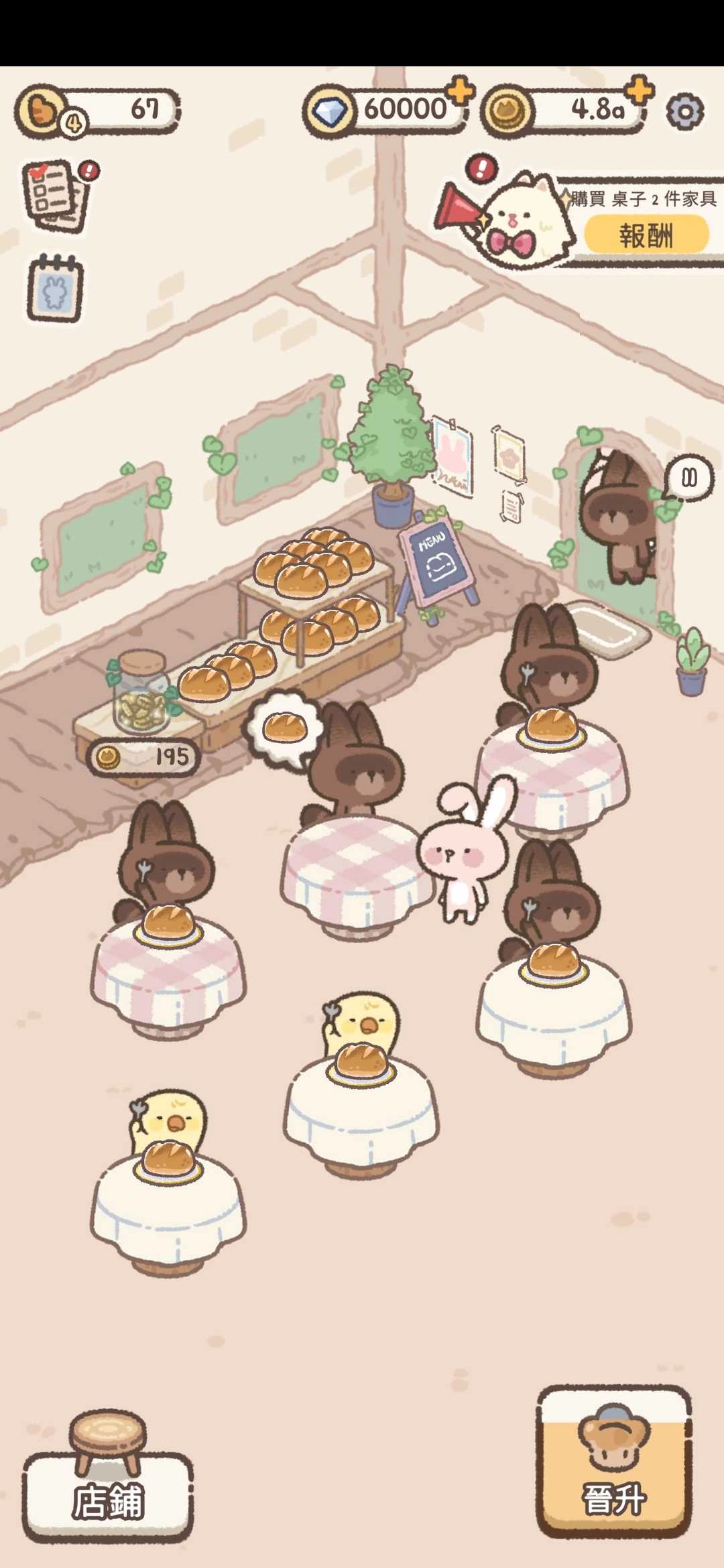The width and height of the screenshot is (724, 1568).
Task: Collect 195 coins from the tip jar
Action: (142, 757)
